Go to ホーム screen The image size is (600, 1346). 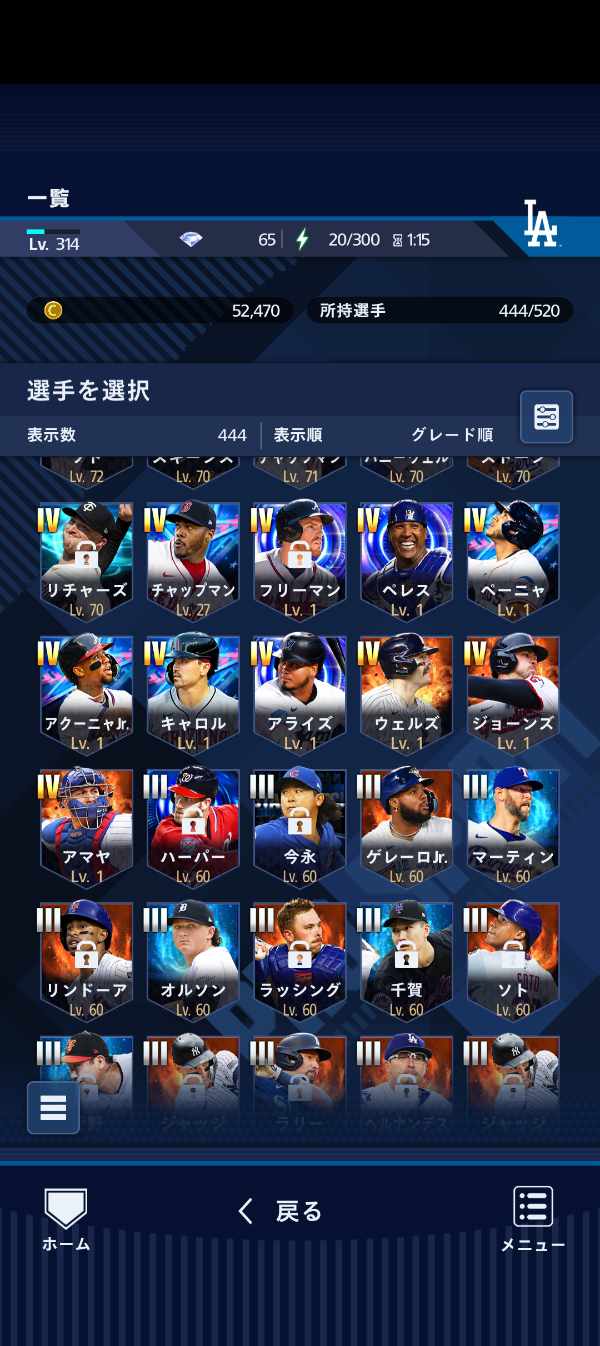66,1219
